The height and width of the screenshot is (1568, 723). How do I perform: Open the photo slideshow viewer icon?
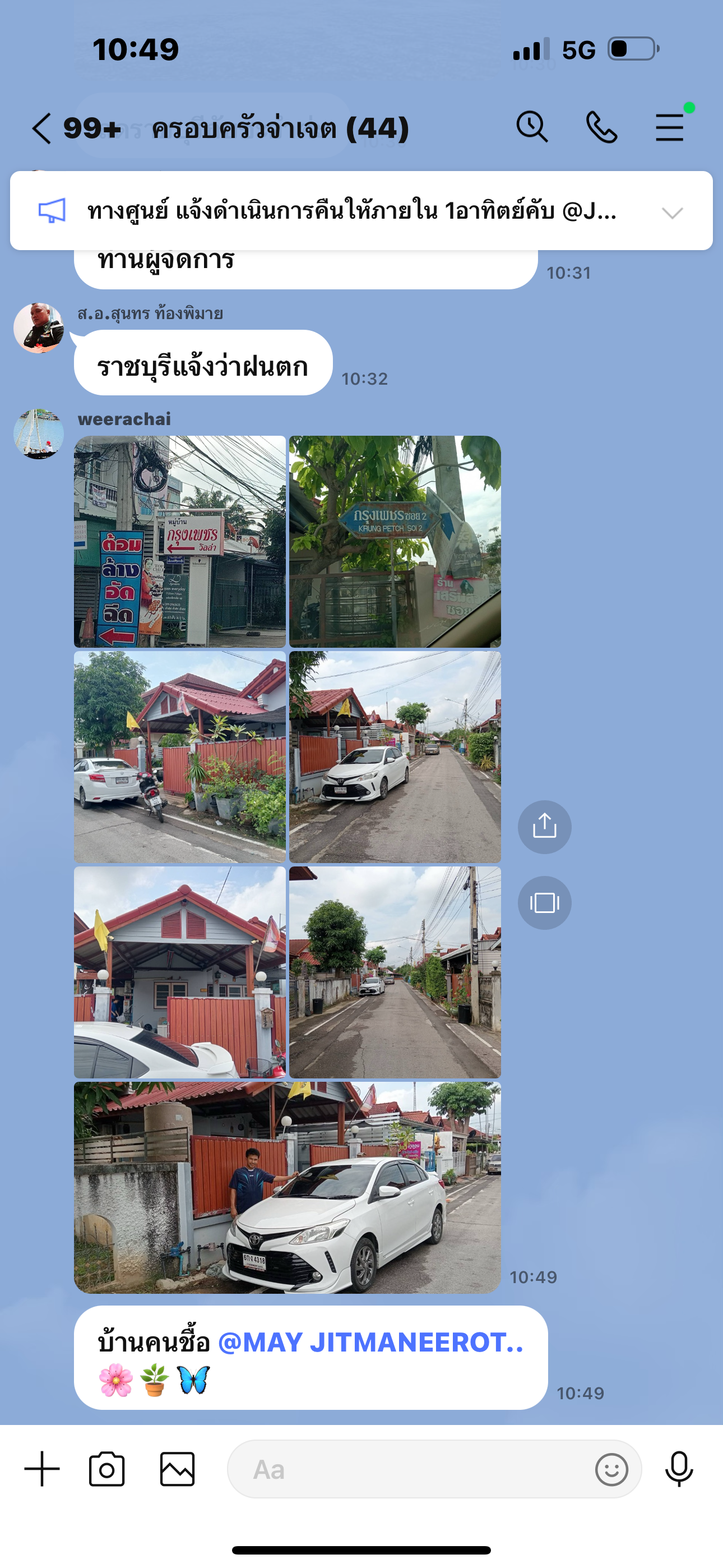[x=544, y=902]
